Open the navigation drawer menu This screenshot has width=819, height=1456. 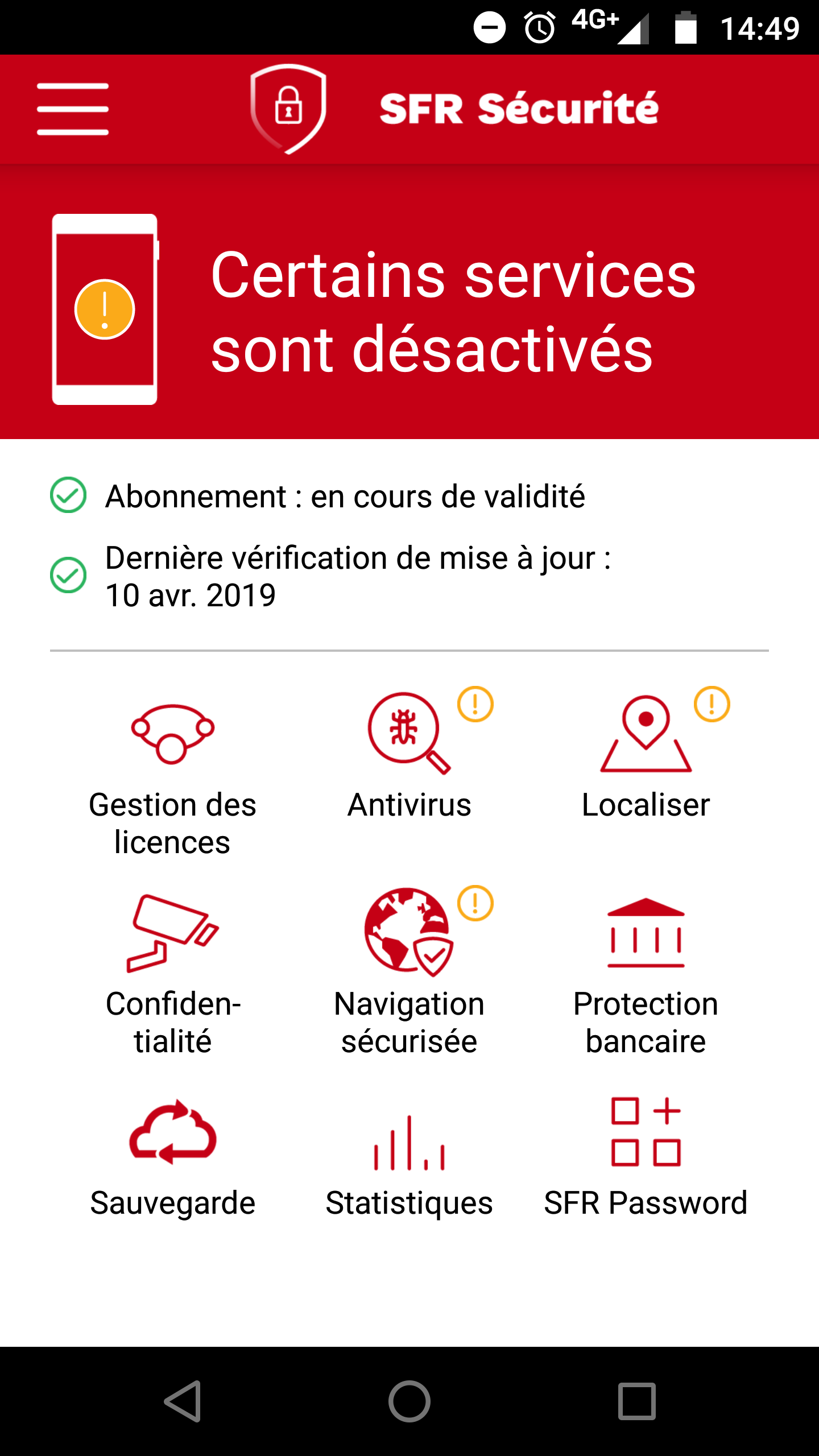tap(73, 108)
